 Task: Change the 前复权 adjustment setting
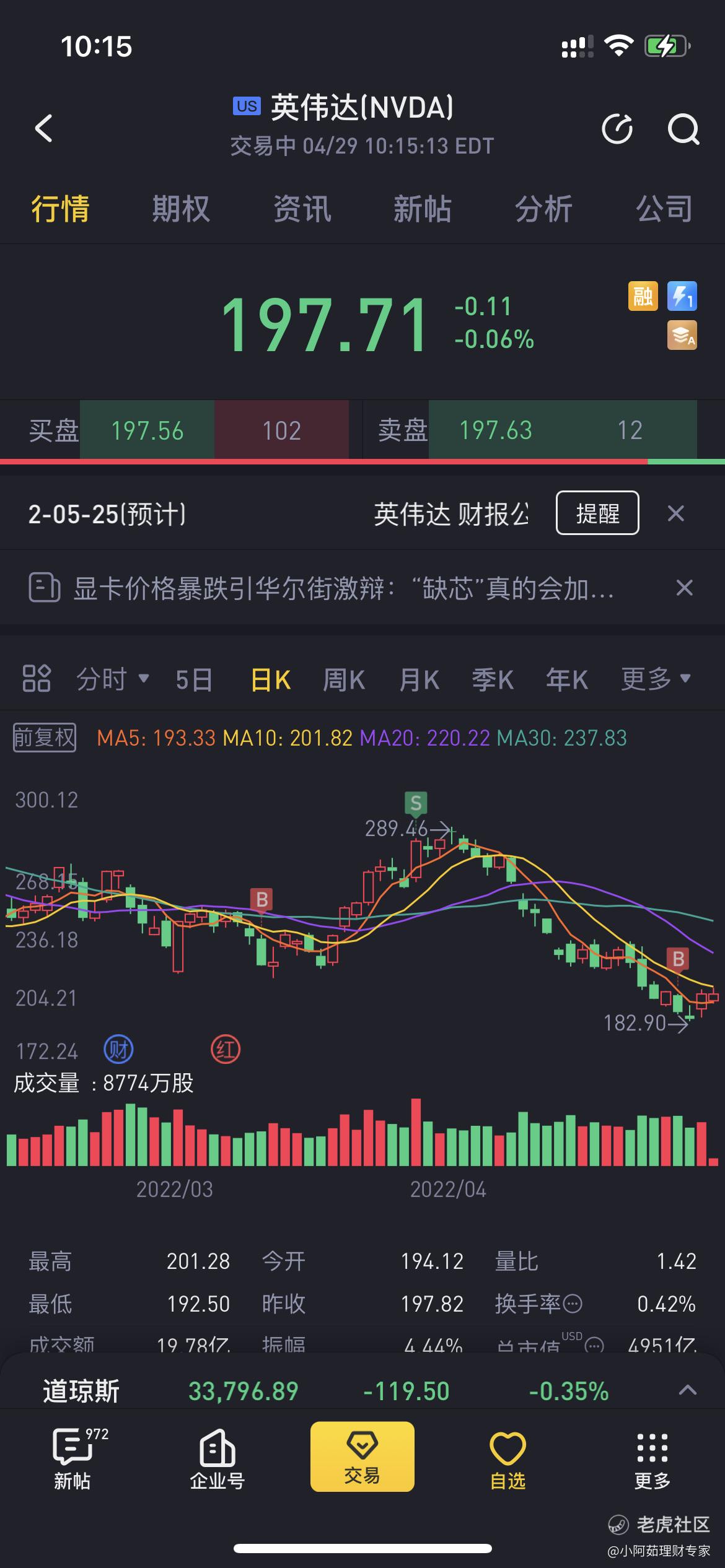[x=45, y=738]
